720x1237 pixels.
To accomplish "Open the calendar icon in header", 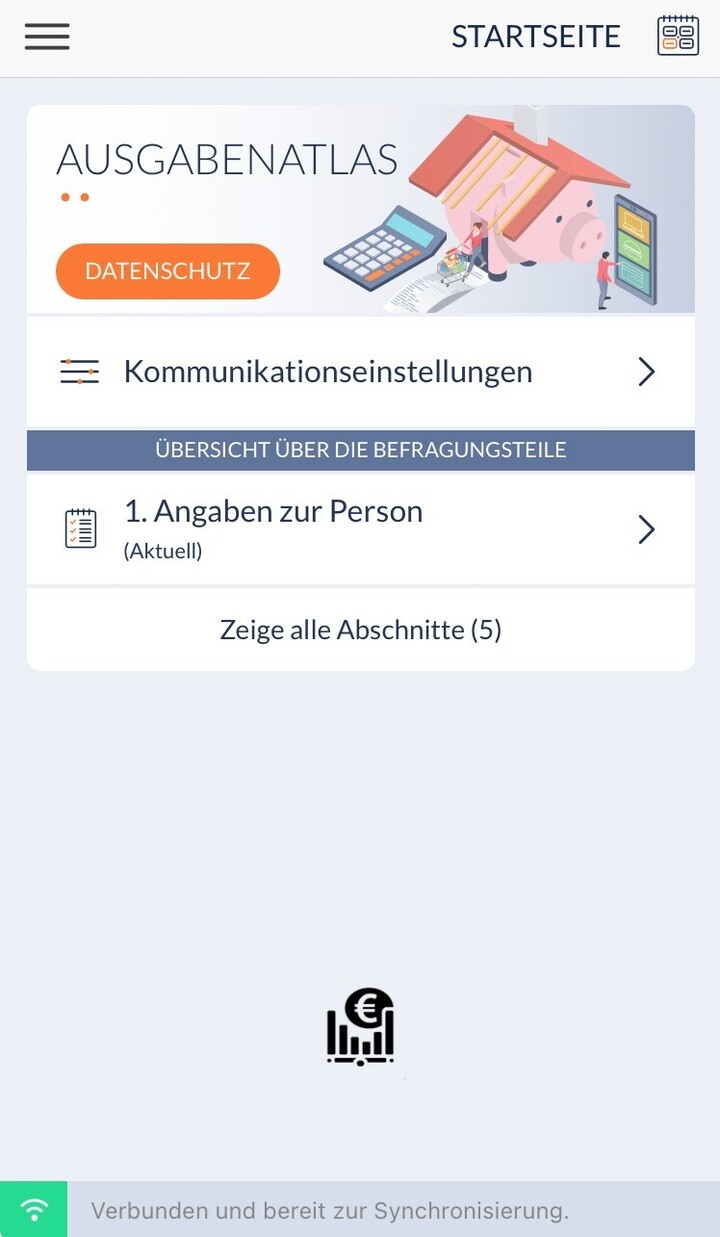I will [677, 36].
